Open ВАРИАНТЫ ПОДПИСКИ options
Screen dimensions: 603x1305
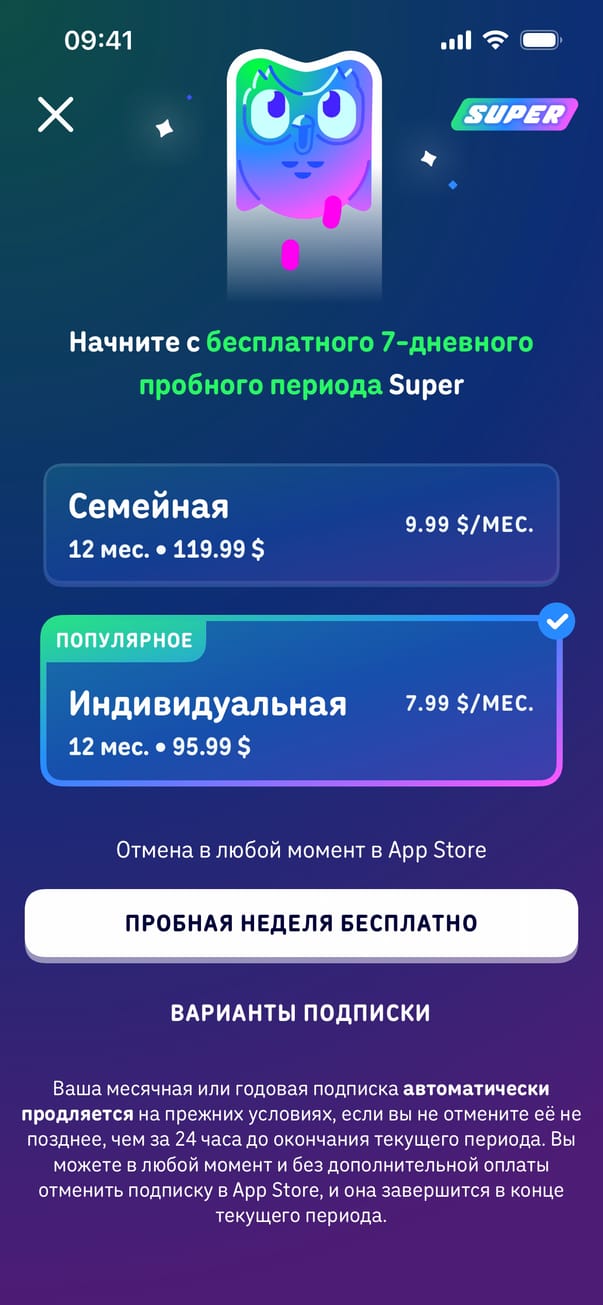(301, 1013)
